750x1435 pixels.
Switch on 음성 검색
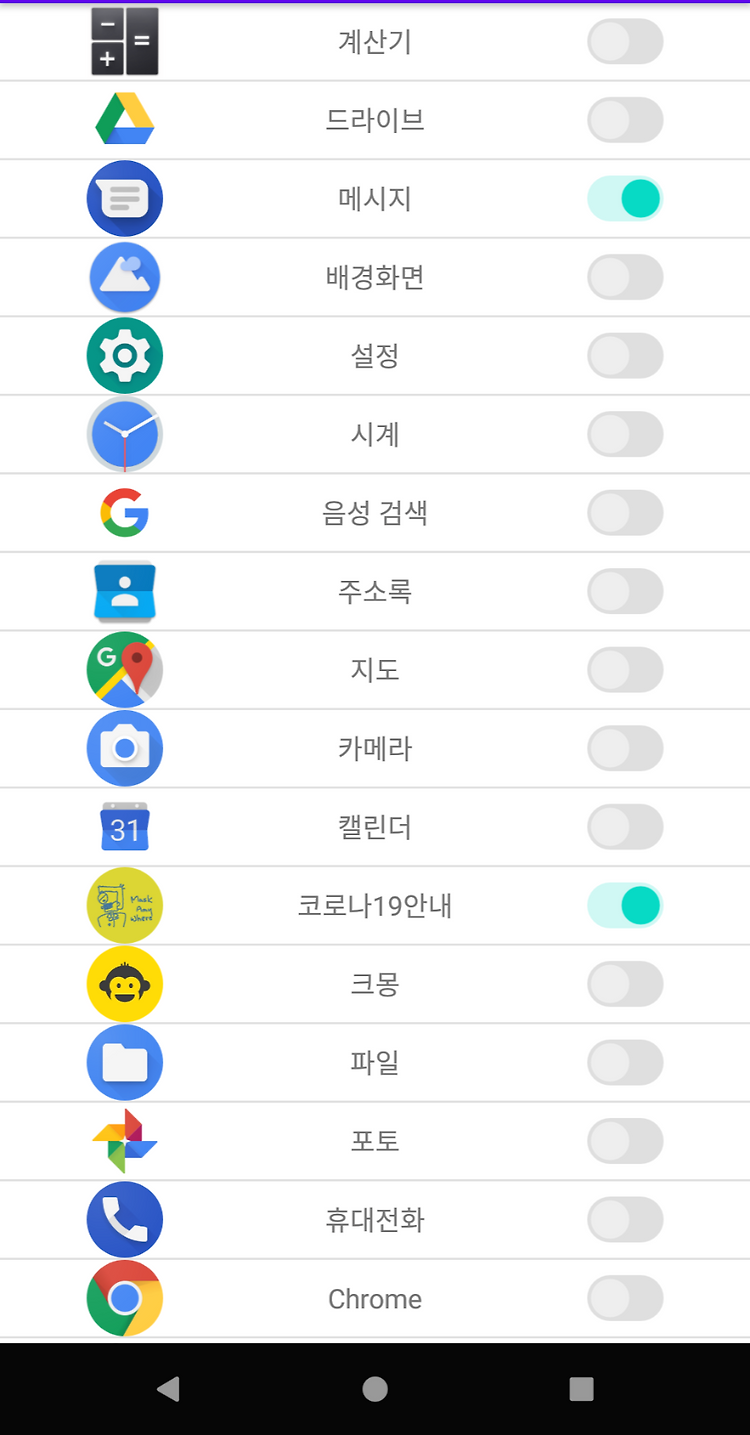click(x=625, y=513)
